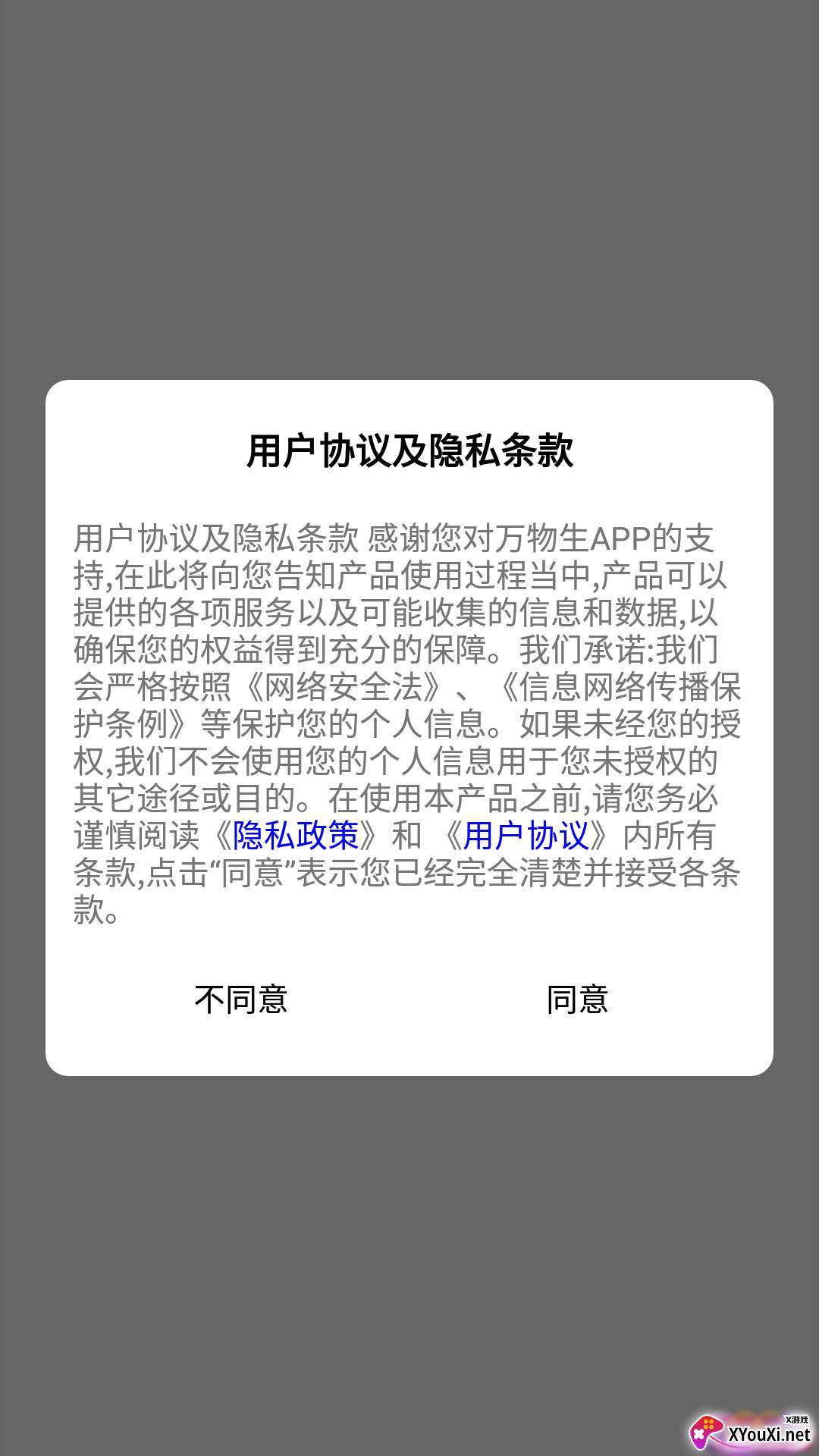Viewport: 819px width, 1456px height.
Task: Tap 同意 to accept the terms
Action: pos(577,999)
